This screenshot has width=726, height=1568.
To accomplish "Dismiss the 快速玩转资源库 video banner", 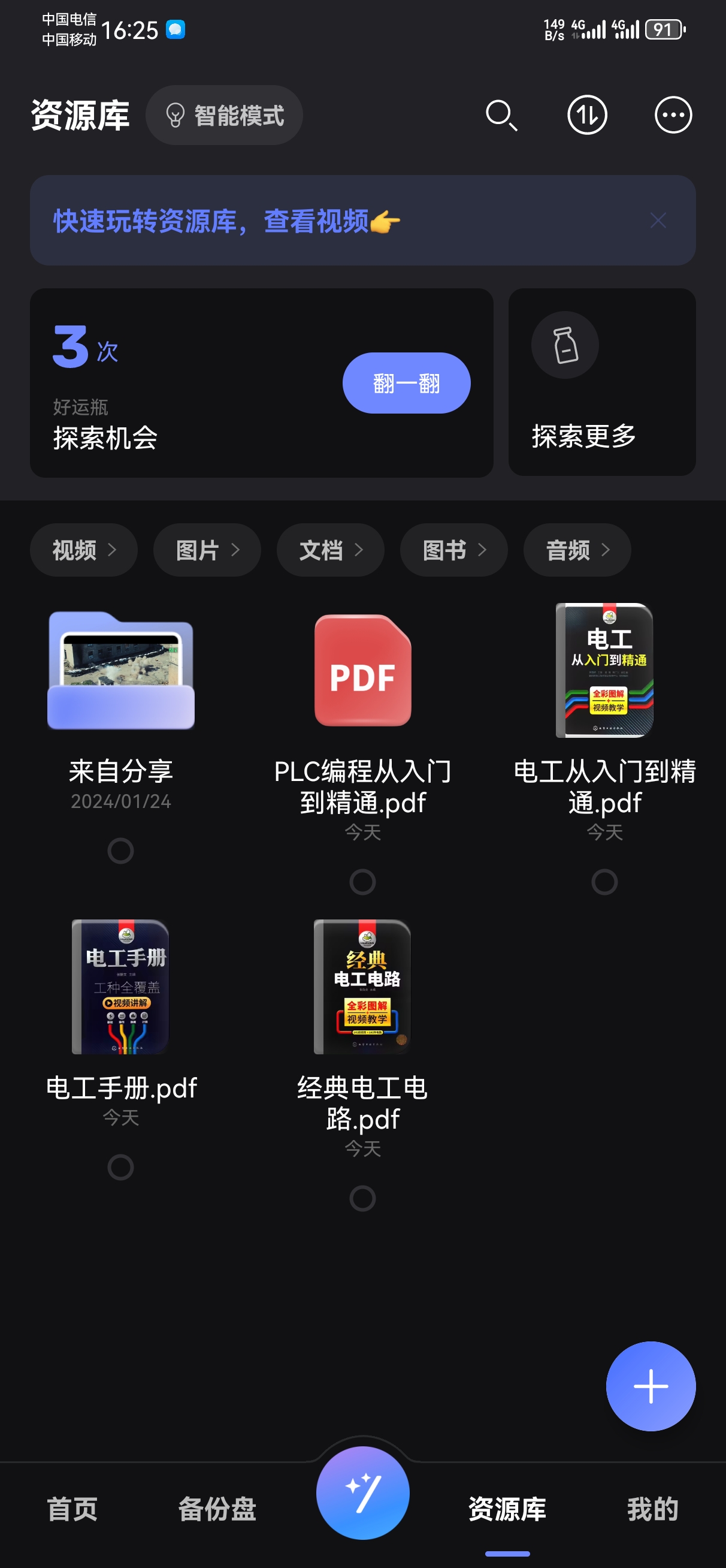I will (x=658, y=221).
